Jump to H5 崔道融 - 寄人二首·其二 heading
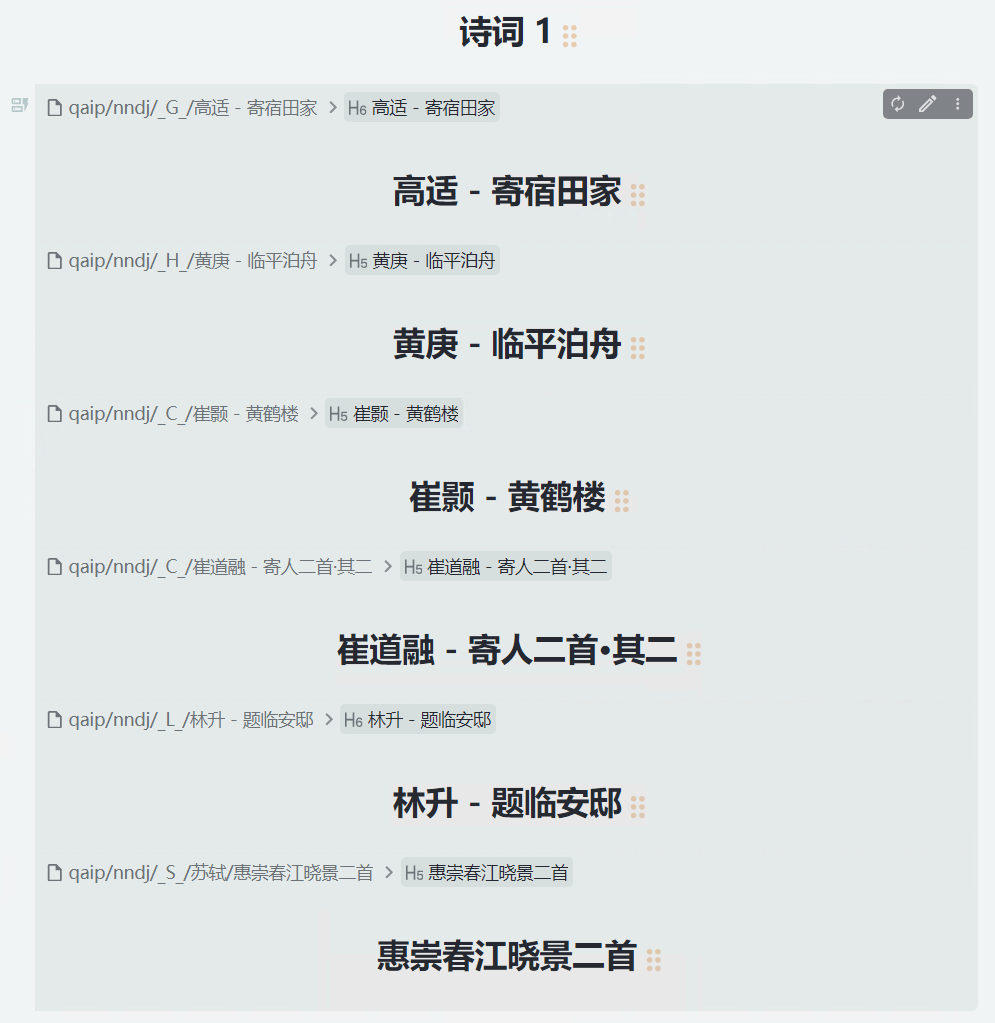Image resolution: width=995 pixels, height=1023 pixels. [x=506, y=567]
